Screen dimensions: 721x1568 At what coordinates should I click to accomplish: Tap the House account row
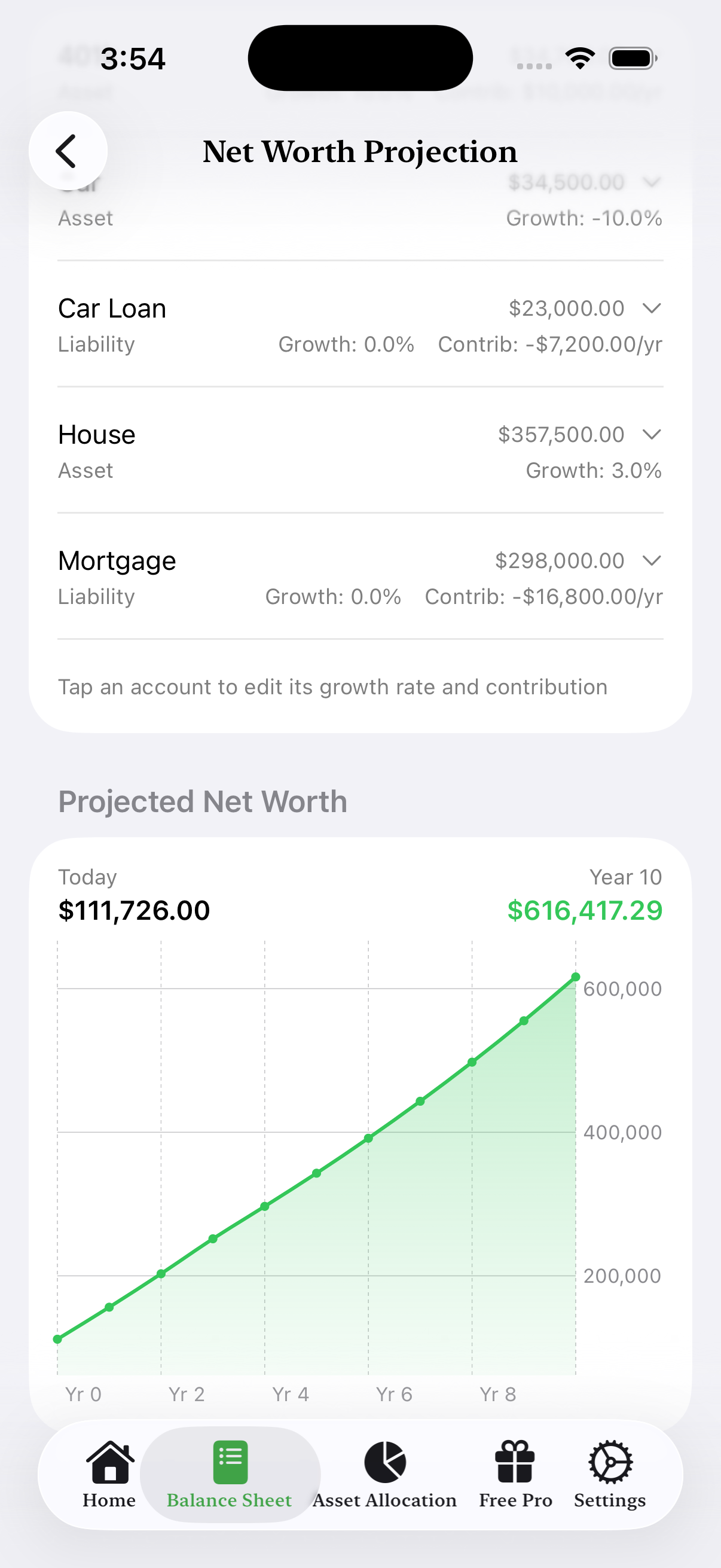click(x=243, y=450)
